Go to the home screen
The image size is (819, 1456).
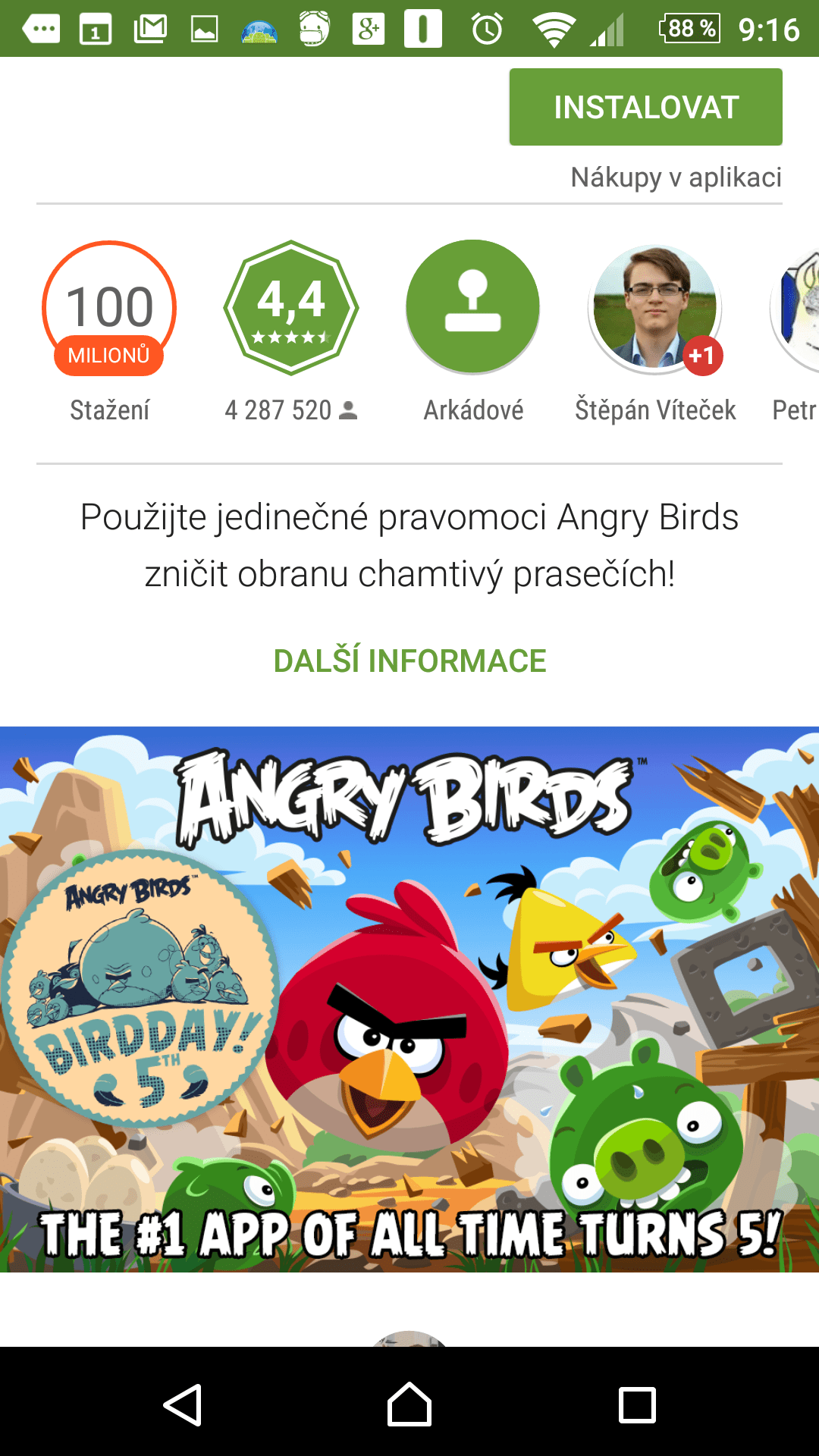click(409, 1405)
